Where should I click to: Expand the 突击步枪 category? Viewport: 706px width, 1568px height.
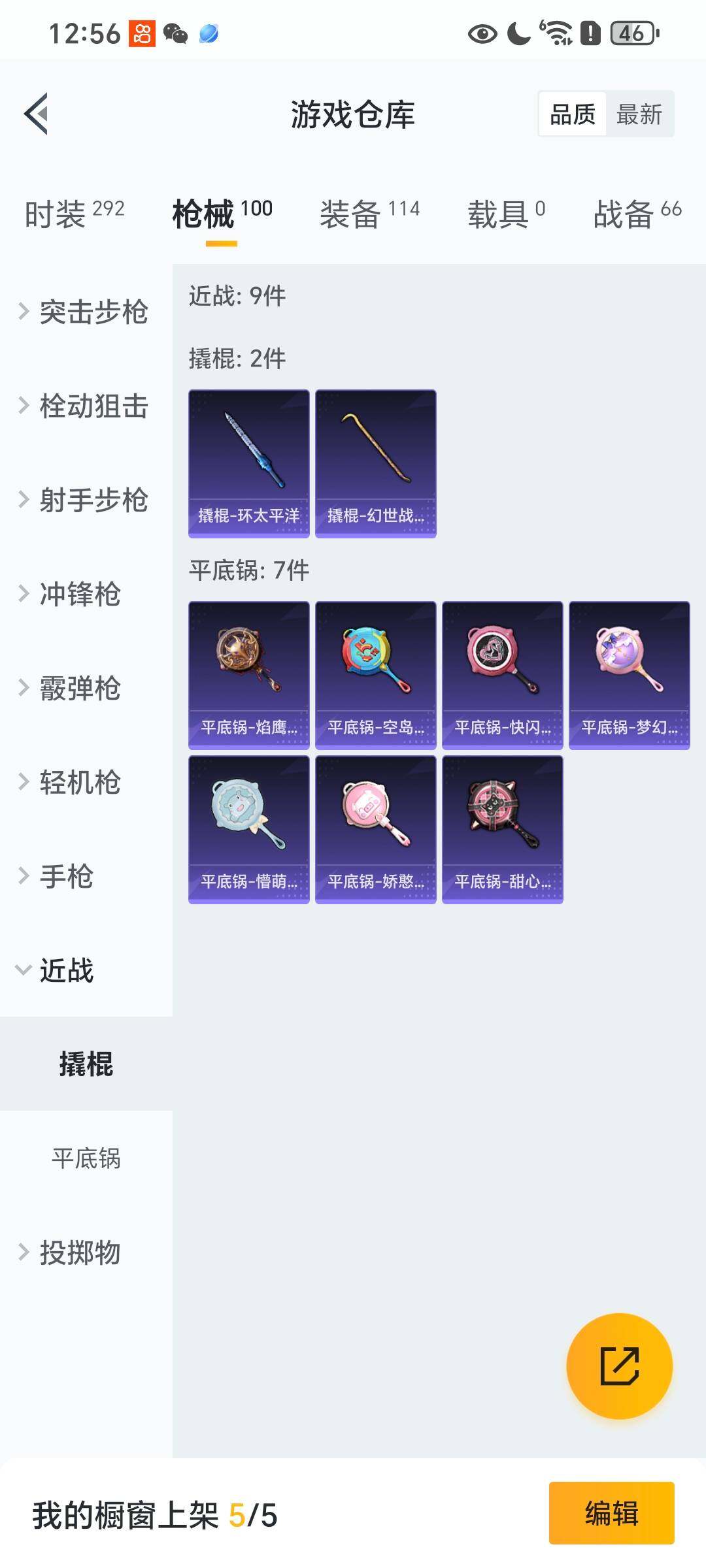click(85, 312)
